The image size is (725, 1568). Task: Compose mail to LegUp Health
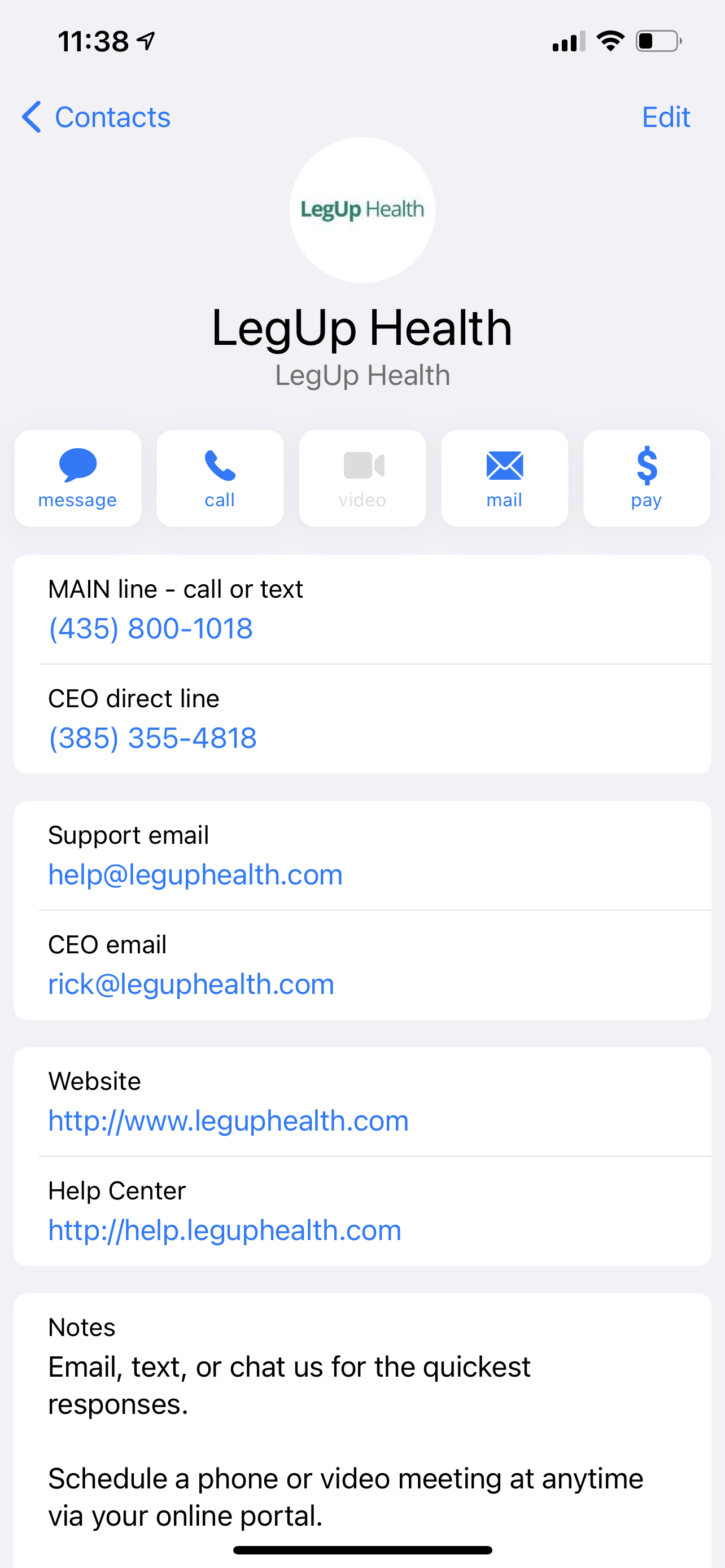coord(504,479)
